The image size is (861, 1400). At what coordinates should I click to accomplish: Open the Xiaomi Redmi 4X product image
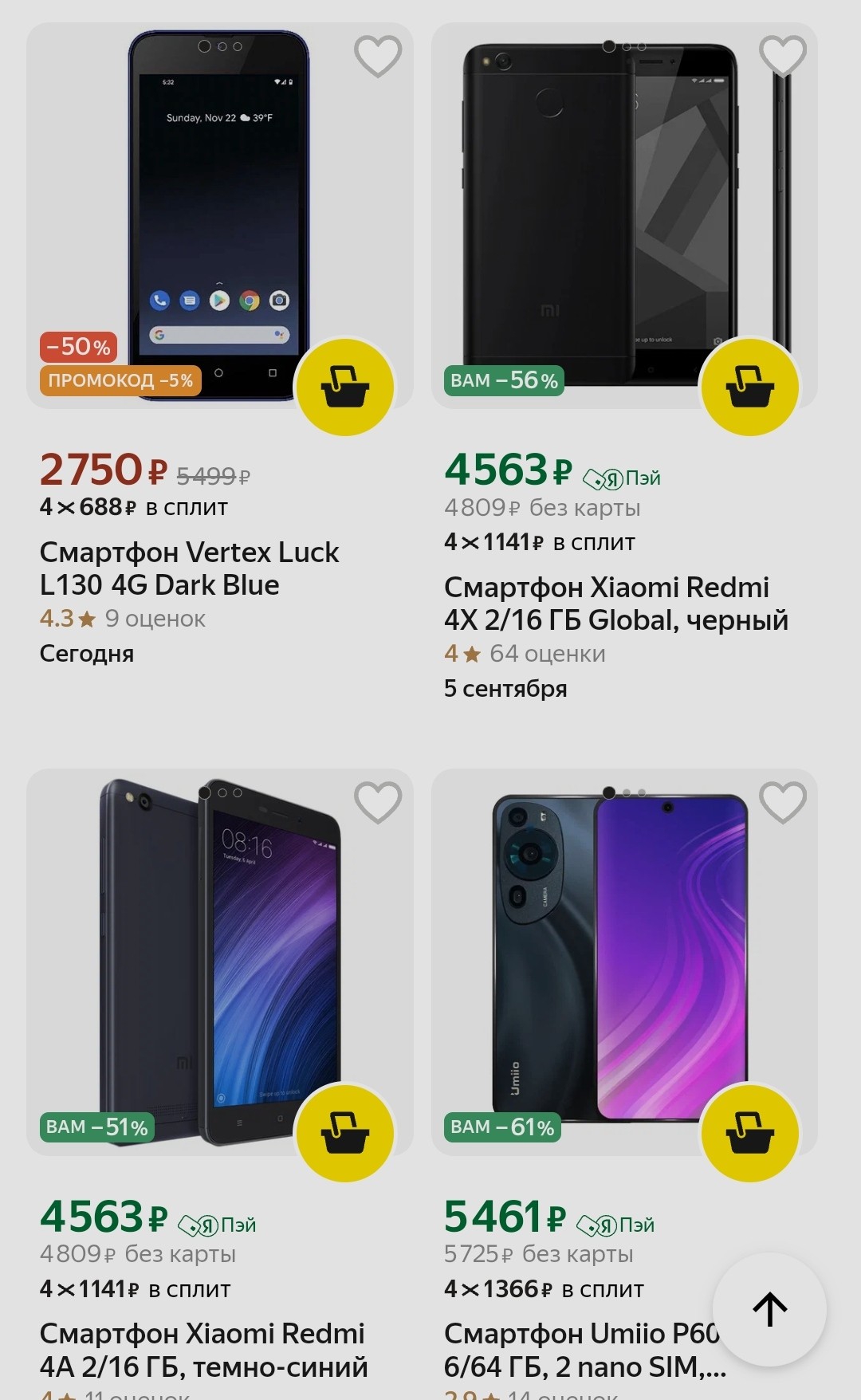click(624, 215)
